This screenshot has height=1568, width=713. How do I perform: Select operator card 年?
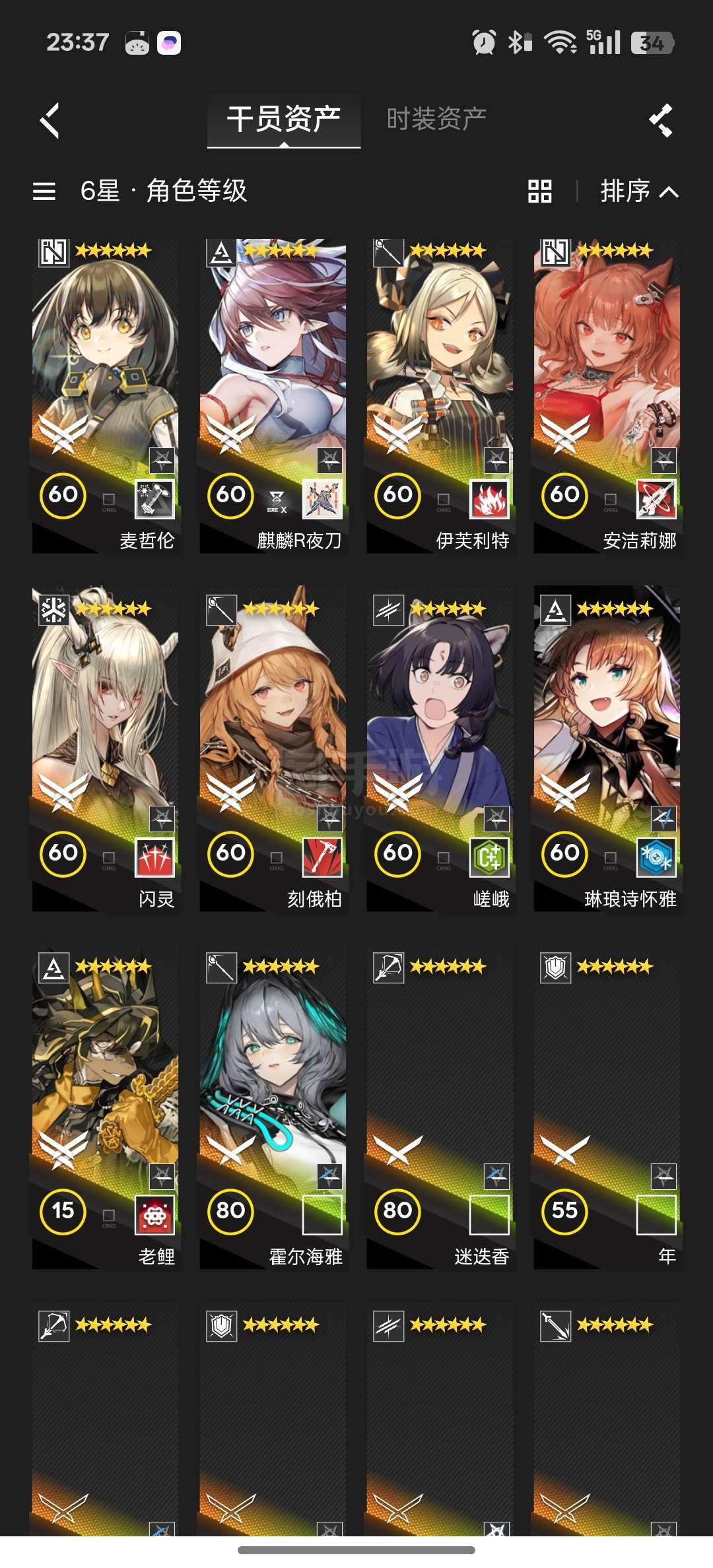click(607, 1107)
